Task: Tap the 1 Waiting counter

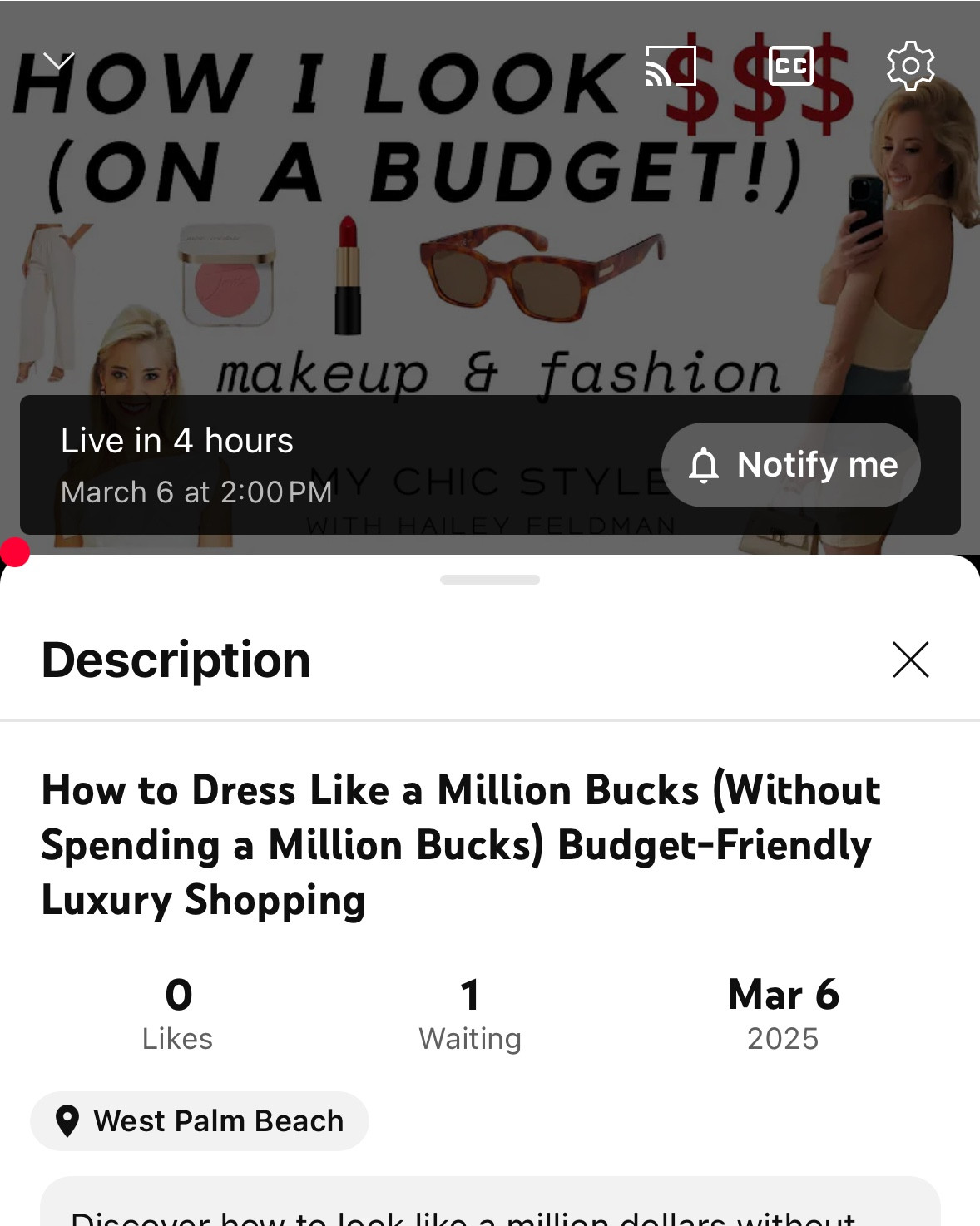Action: coord(469,1011)
